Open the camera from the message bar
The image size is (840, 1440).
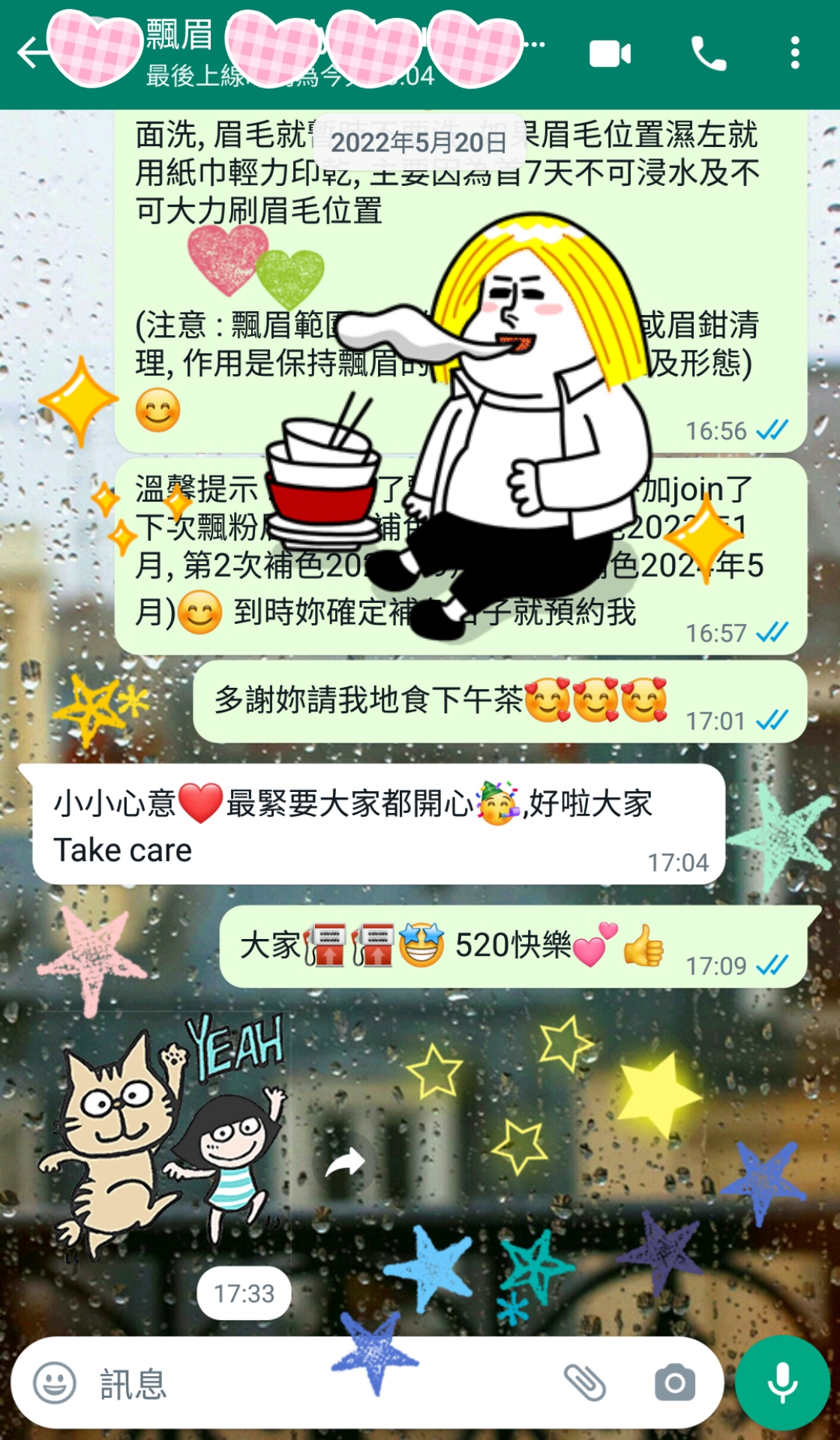(x=675, y=1383)
